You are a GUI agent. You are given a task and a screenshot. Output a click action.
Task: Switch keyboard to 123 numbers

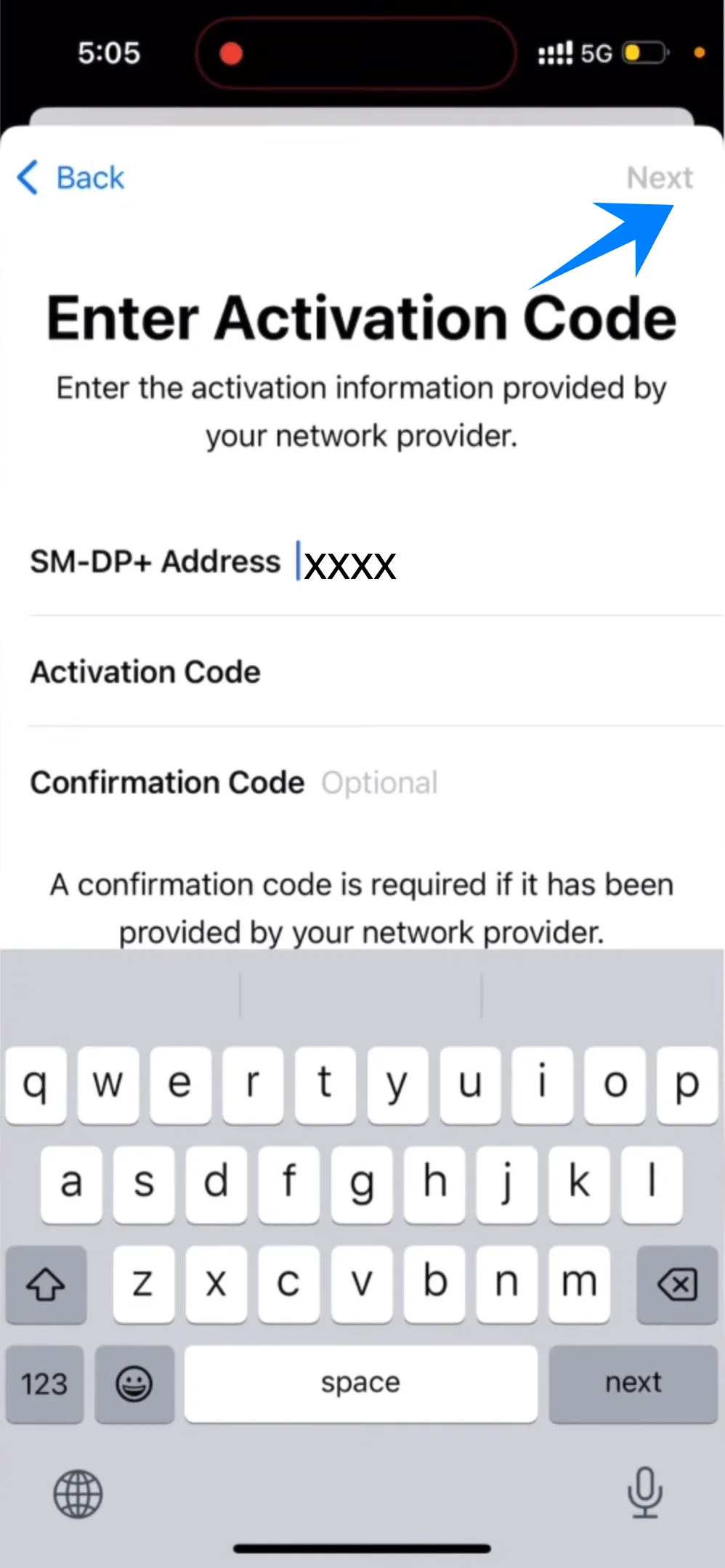(x=44, y=1383)
